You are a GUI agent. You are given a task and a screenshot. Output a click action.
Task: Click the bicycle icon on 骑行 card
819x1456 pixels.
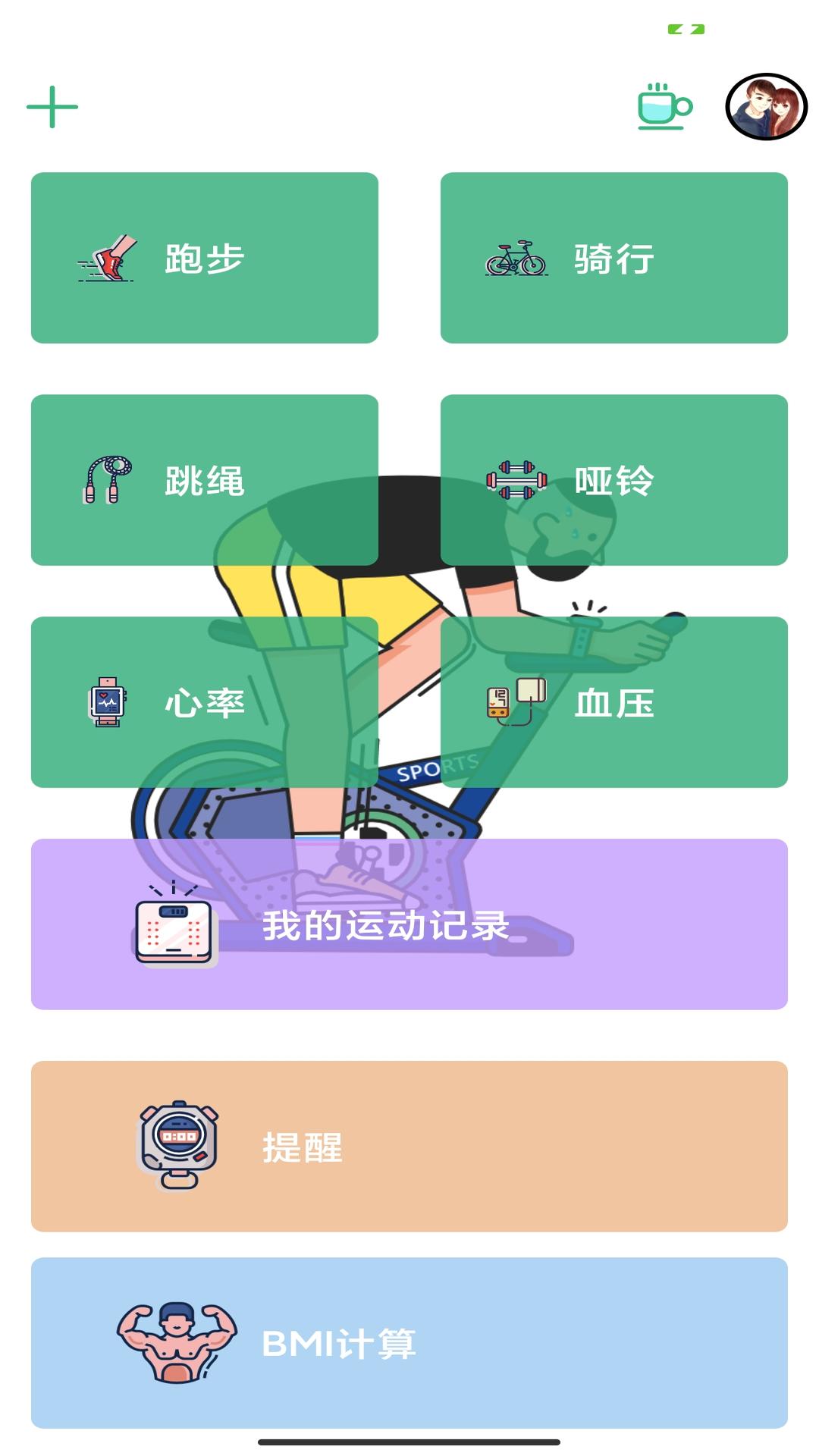tap(516, 258)
